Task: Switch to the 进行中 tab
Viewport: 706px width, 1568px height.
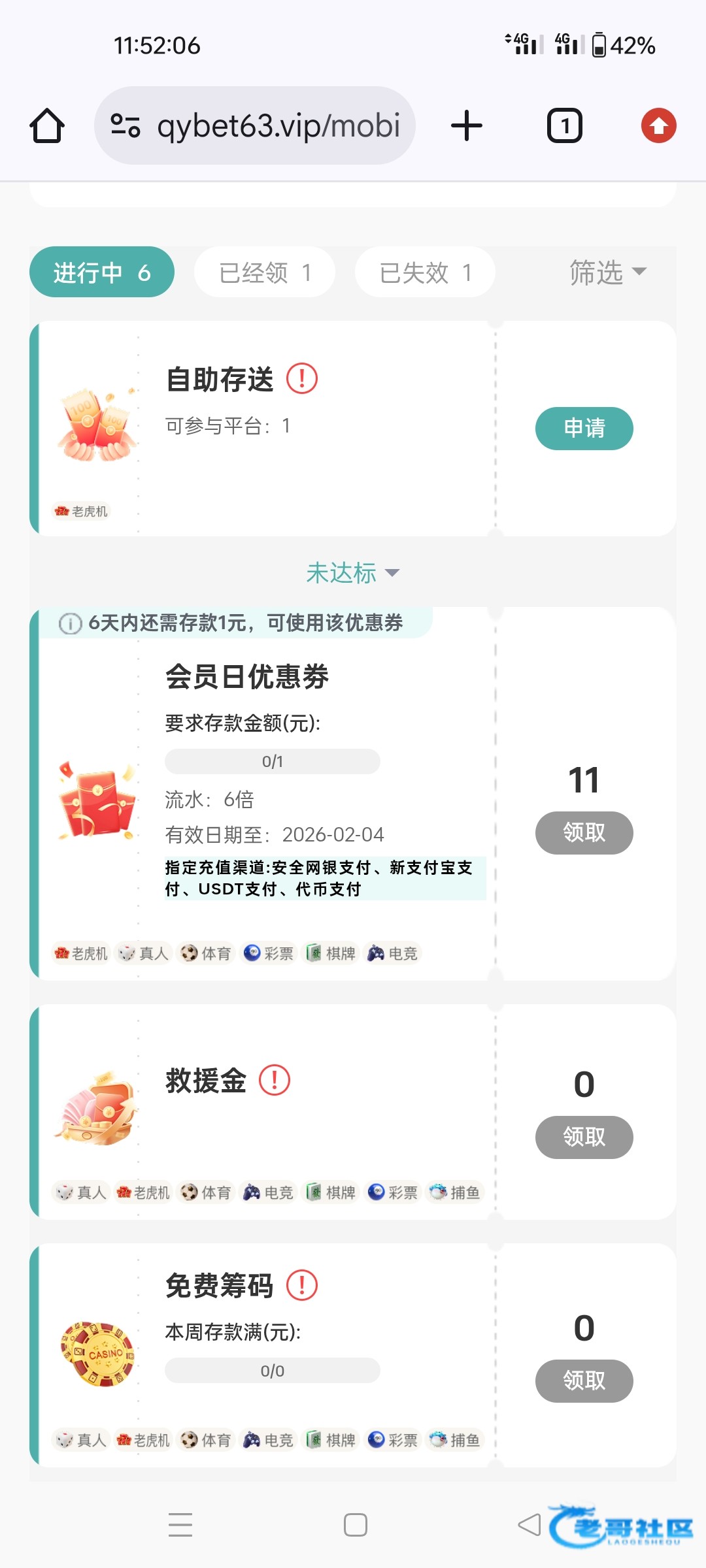Action: coord(102,272)
